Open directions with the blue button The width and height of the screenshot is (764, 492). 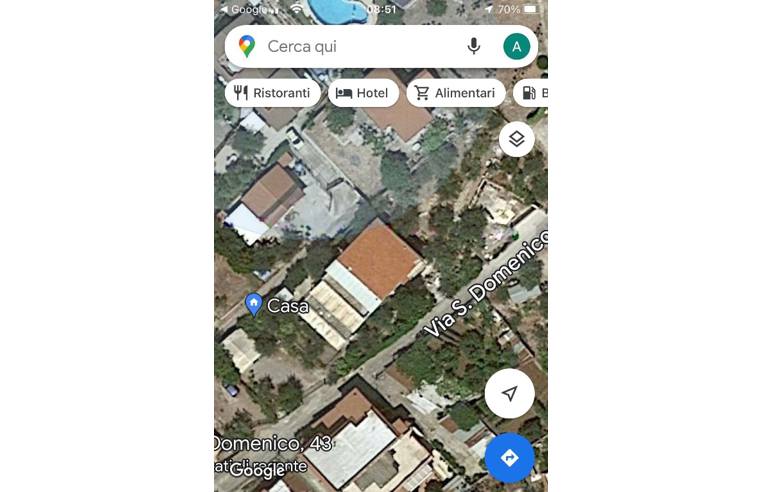tap(509, 458)
